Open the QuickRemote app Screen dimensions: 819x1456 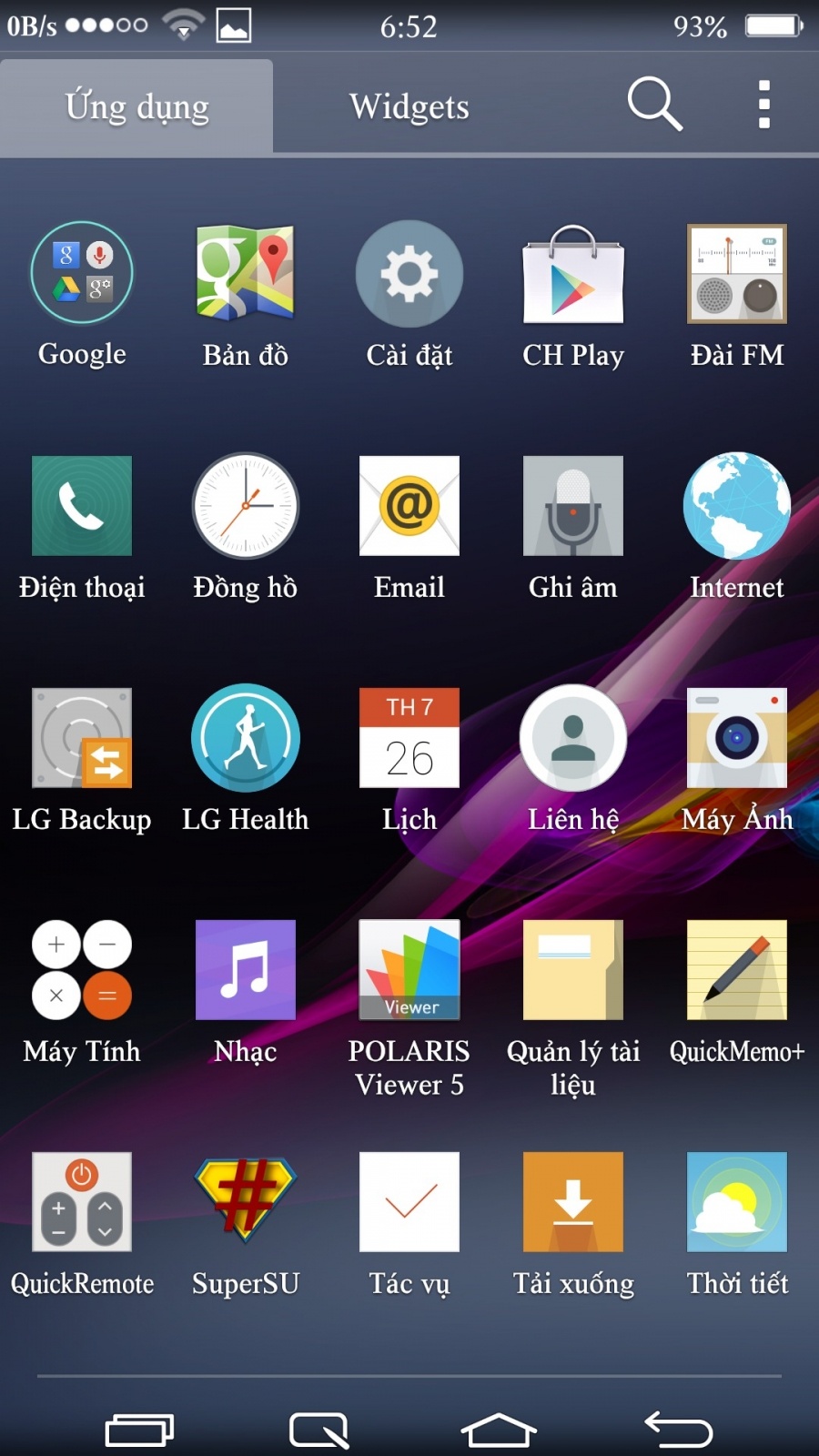point(82,1201)
